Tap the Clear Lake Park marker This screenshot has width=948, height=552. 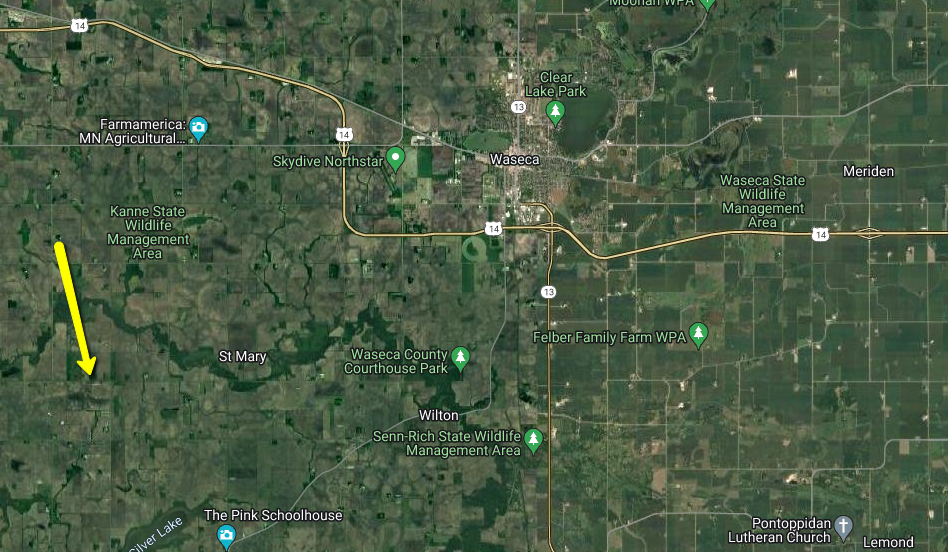click(555, 111)
